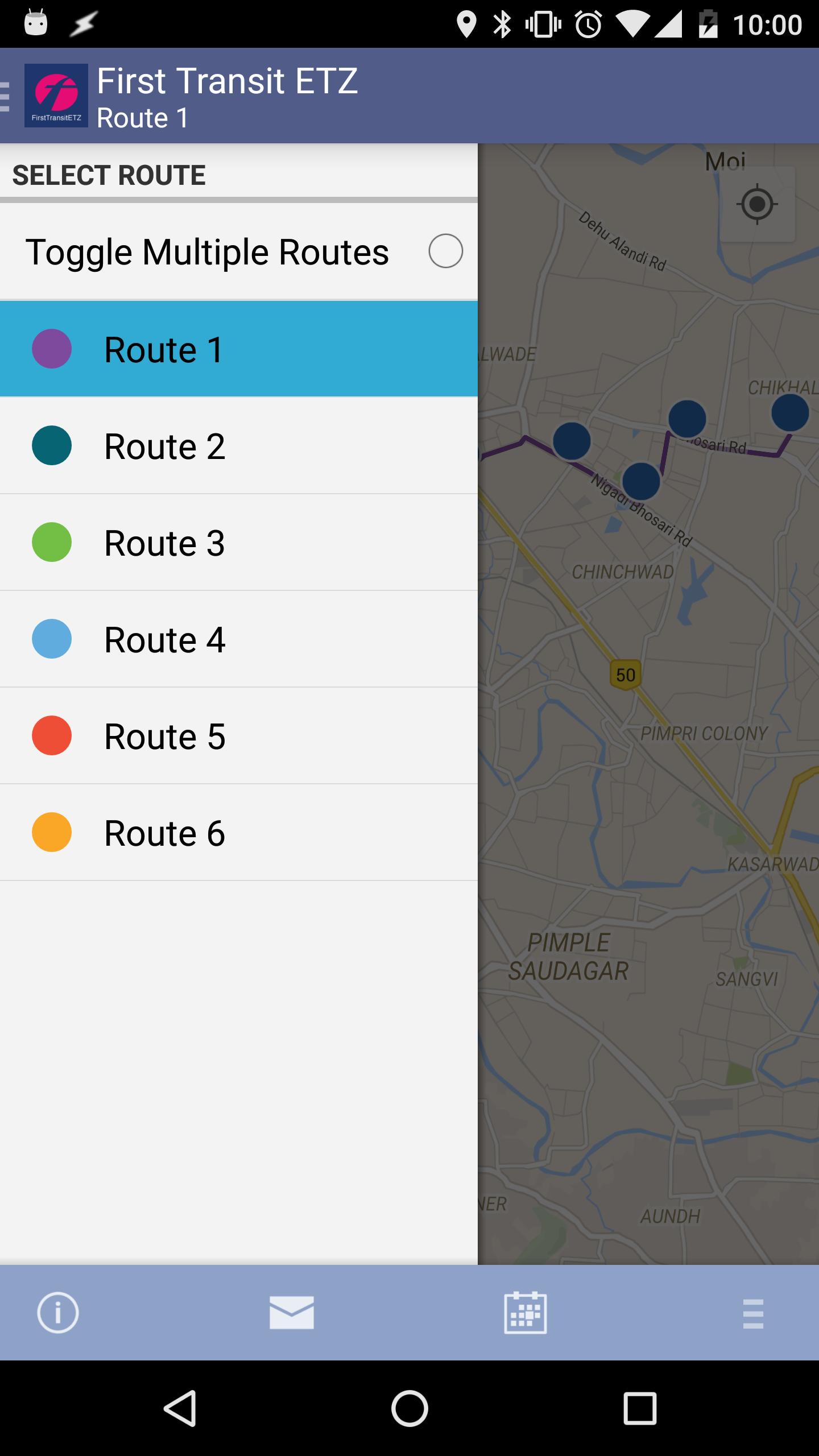
Task: Select Route 2
Action: [x=239, y=445]
